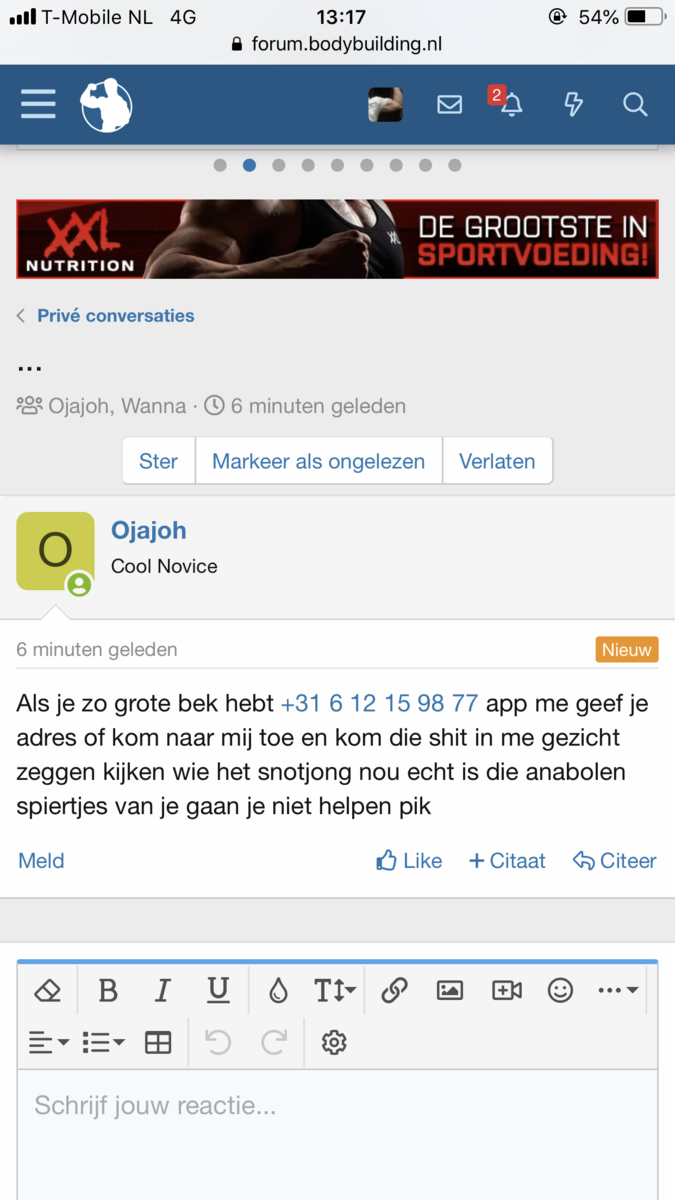Viewport: 675px width, 1200px height.
Task: Like Ojajoh's message
Action: coord(409,860)
